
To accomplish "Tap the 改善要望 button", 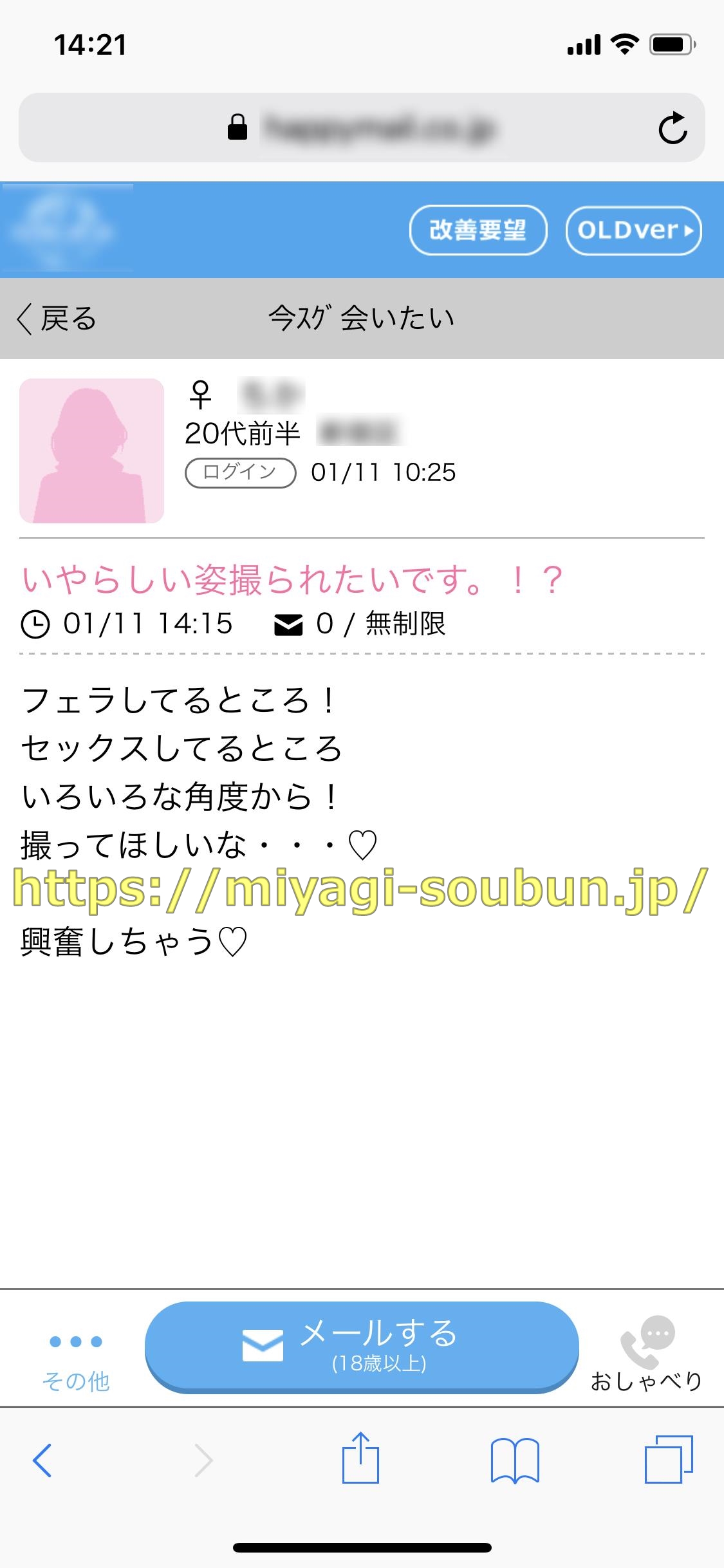I will [x=478, y=230].
